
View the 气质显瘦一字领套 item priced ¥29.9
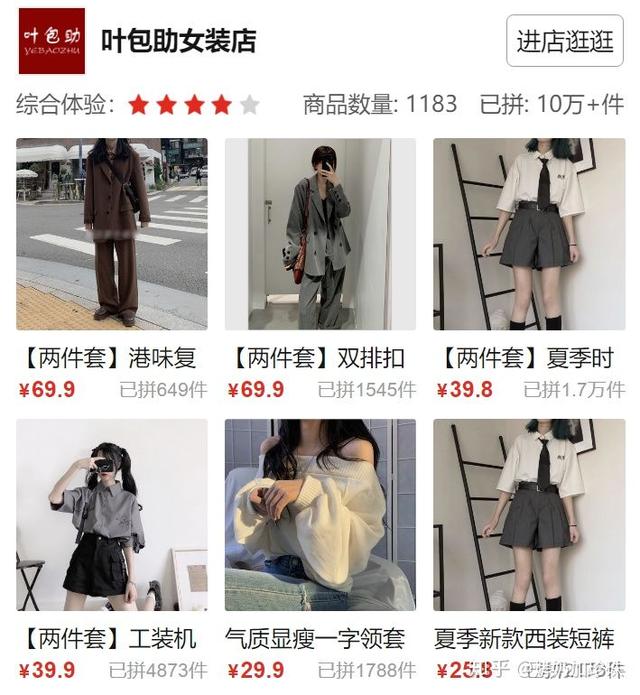tap(320, 515)
